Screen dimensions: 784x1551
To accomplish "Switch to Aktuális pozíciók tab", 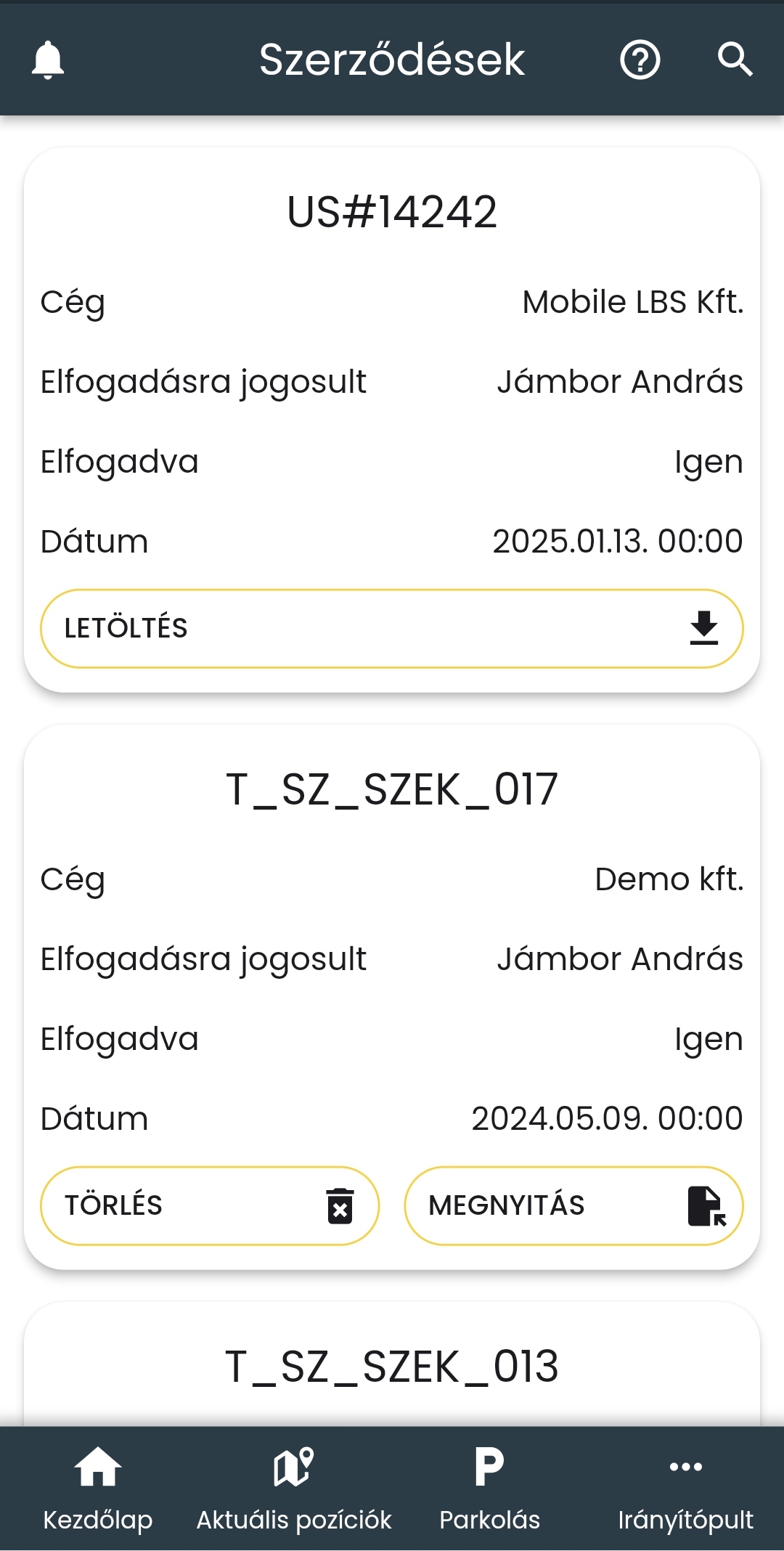I will (294, 1489).
